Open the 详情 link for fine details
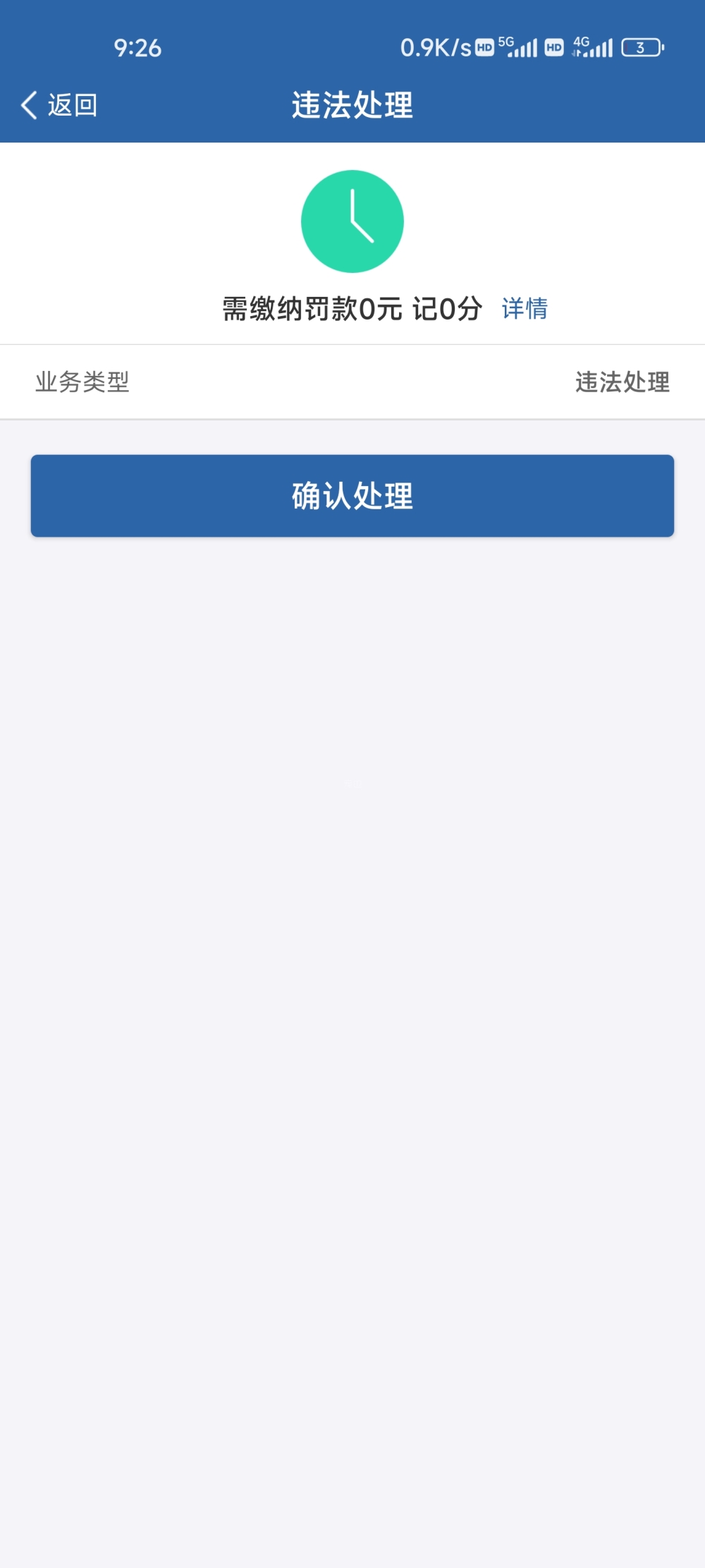 coord(525,309)
